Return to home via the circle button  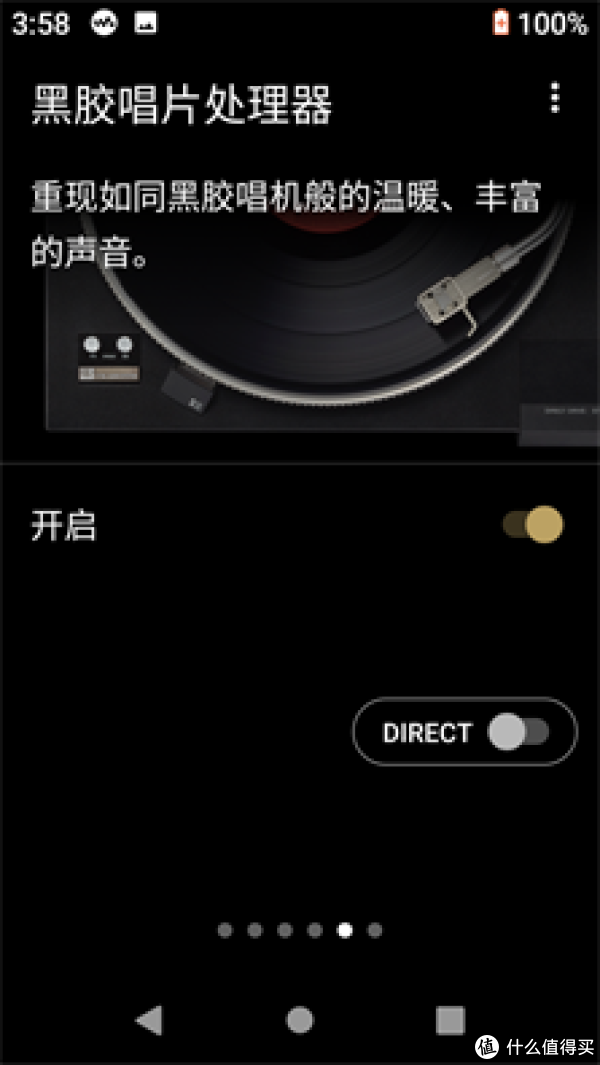coord(300,1019)
